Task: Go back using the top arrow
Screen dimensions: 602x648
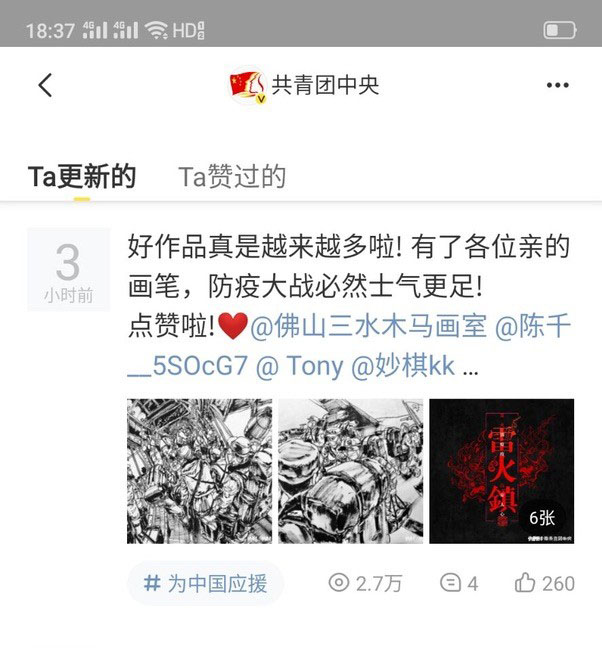Action: coord(45,85)
